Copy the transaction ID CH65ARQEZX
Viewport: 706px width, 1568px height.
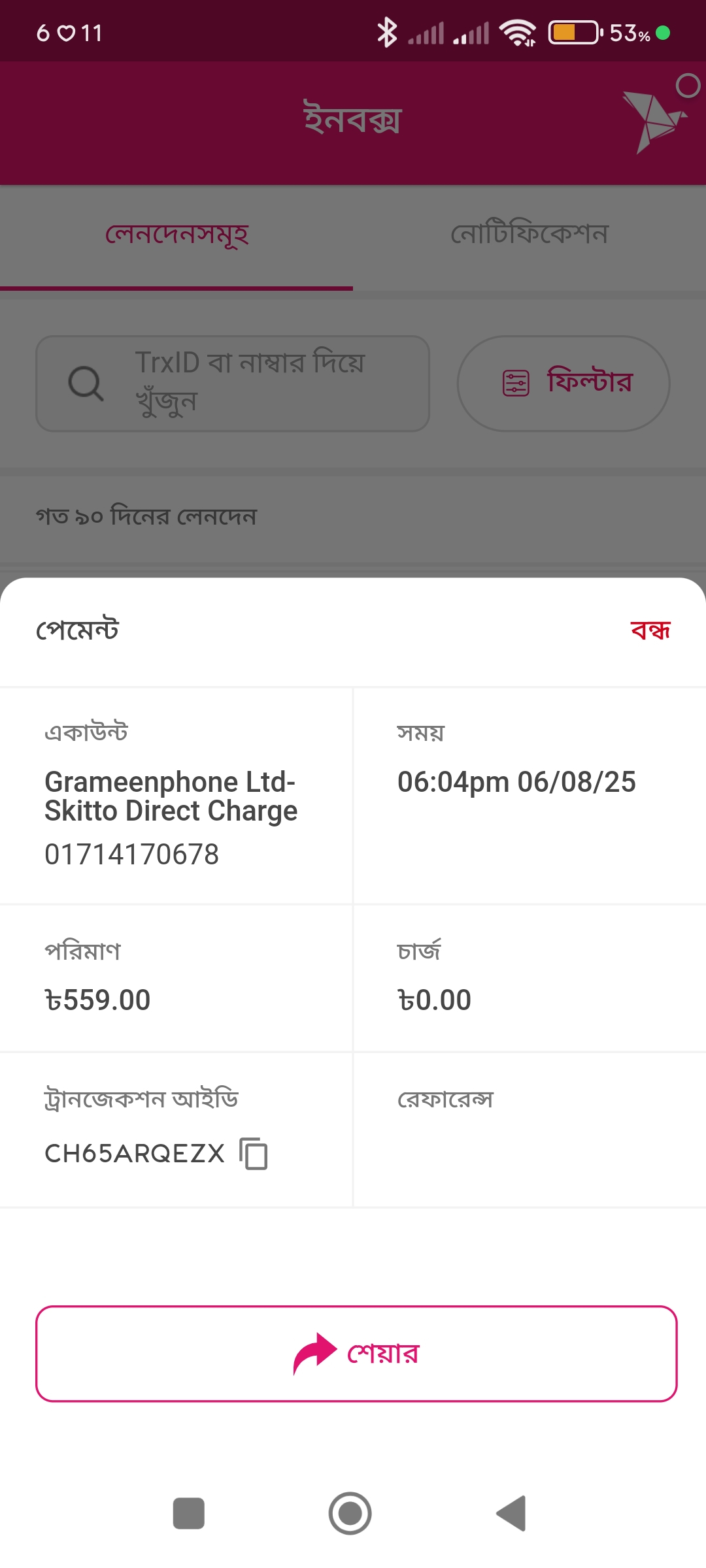[x=254, y=1153]
